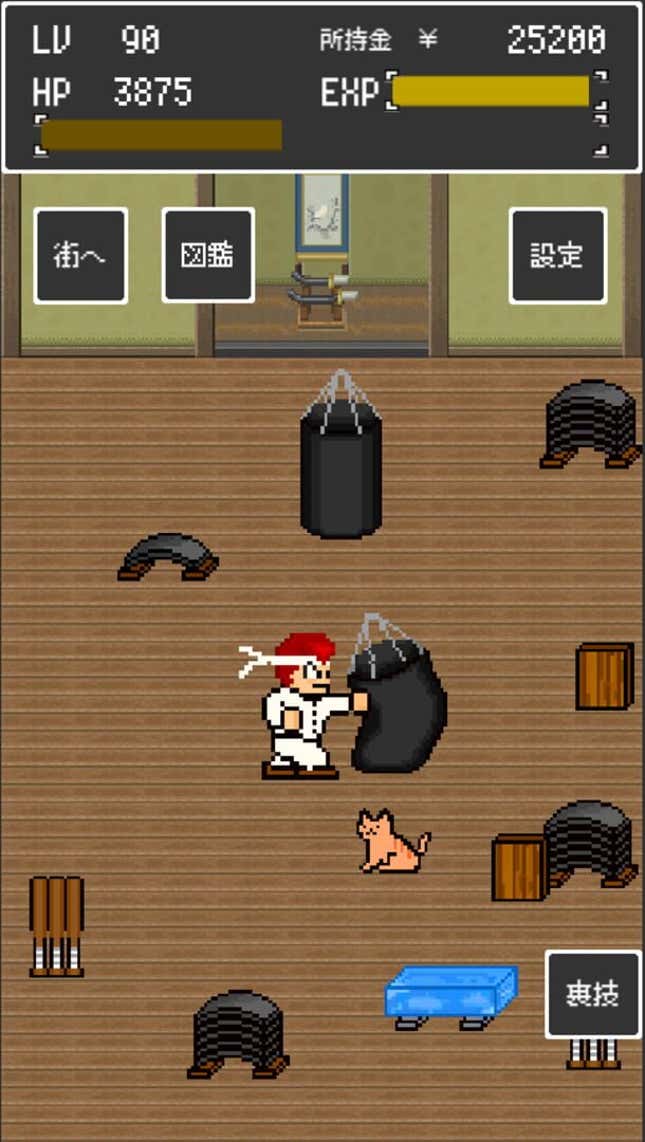
Task: Hit the upright hanging punching bag
Action: 341,454
